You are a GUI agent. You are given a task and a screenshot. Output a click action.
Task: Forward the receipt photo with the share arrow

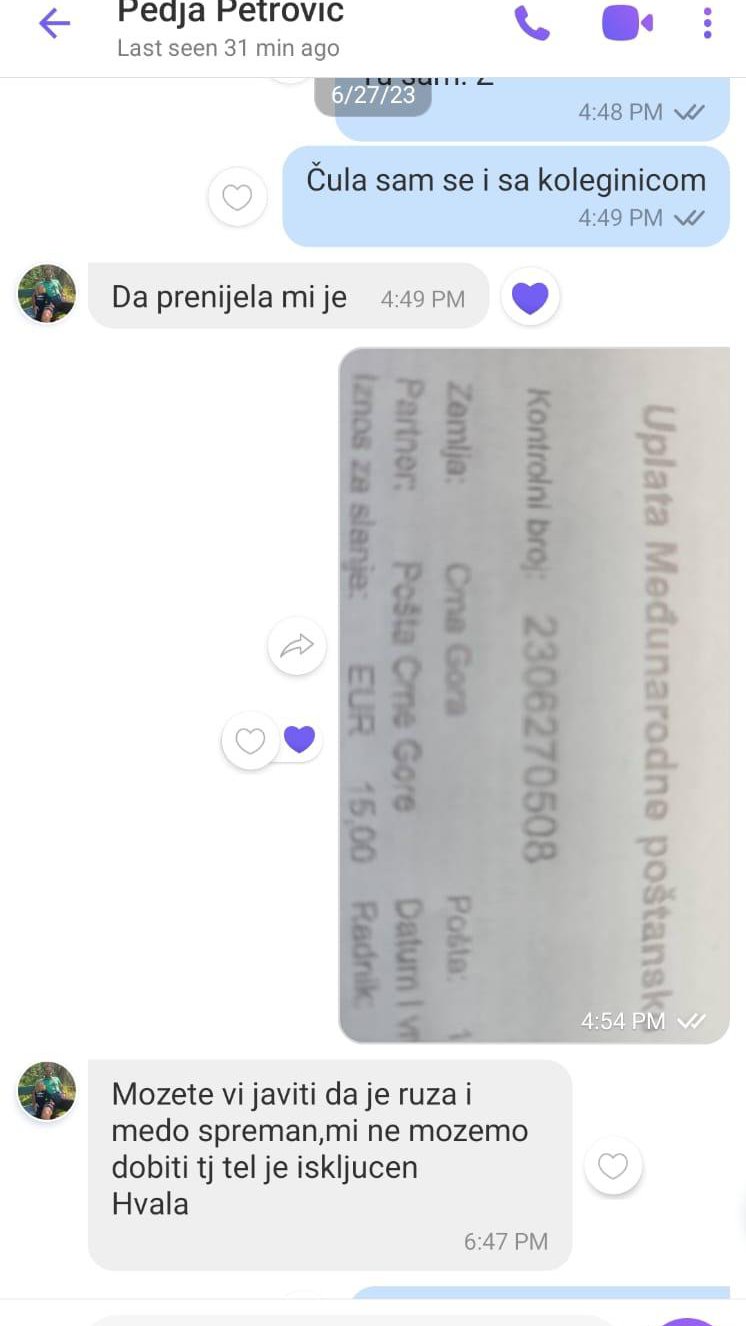(297, 647)
